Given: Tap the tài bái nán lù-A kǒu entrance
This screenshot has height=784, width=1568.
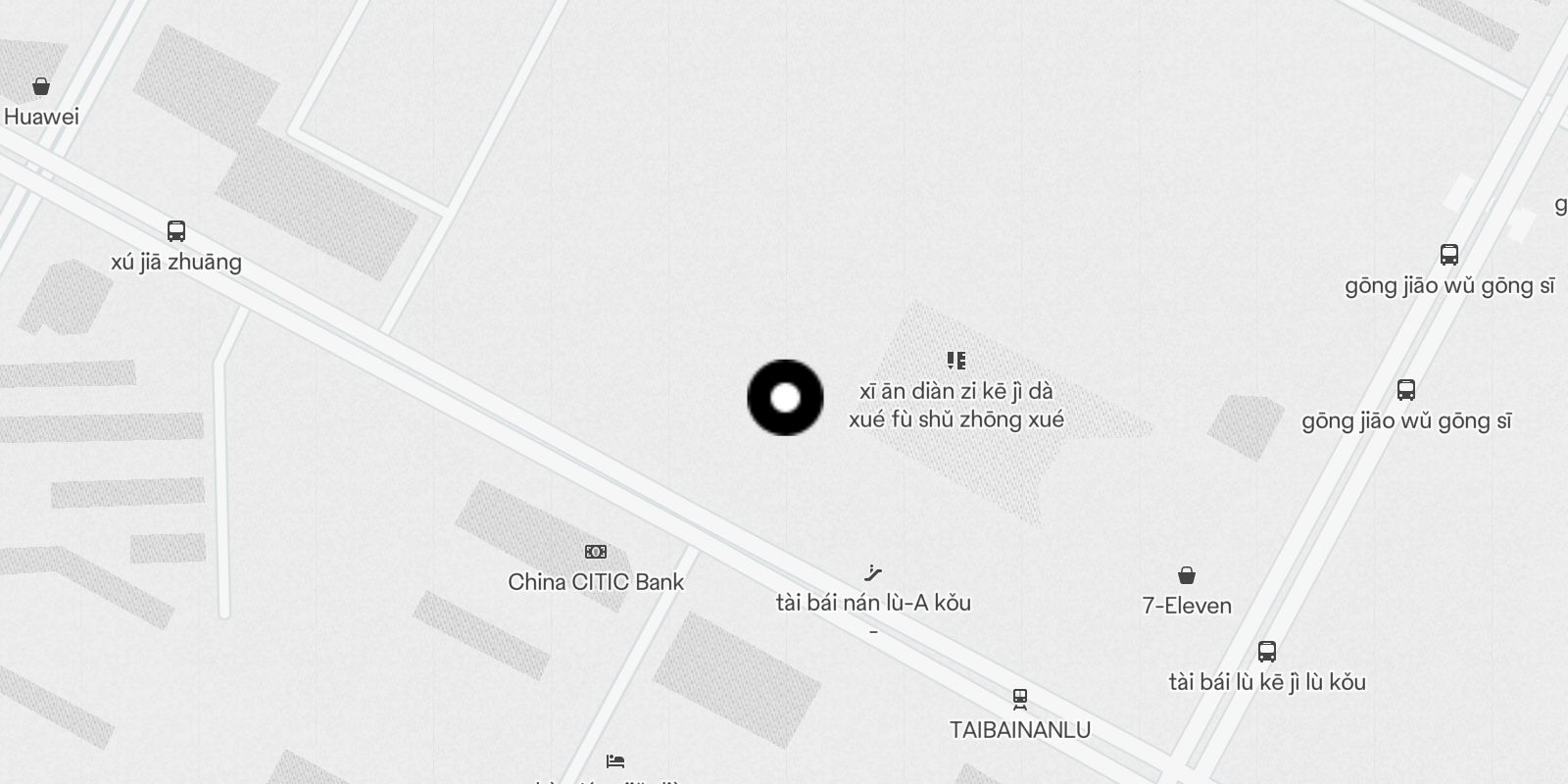Looking at the screenshot, I should coord(873,573).
